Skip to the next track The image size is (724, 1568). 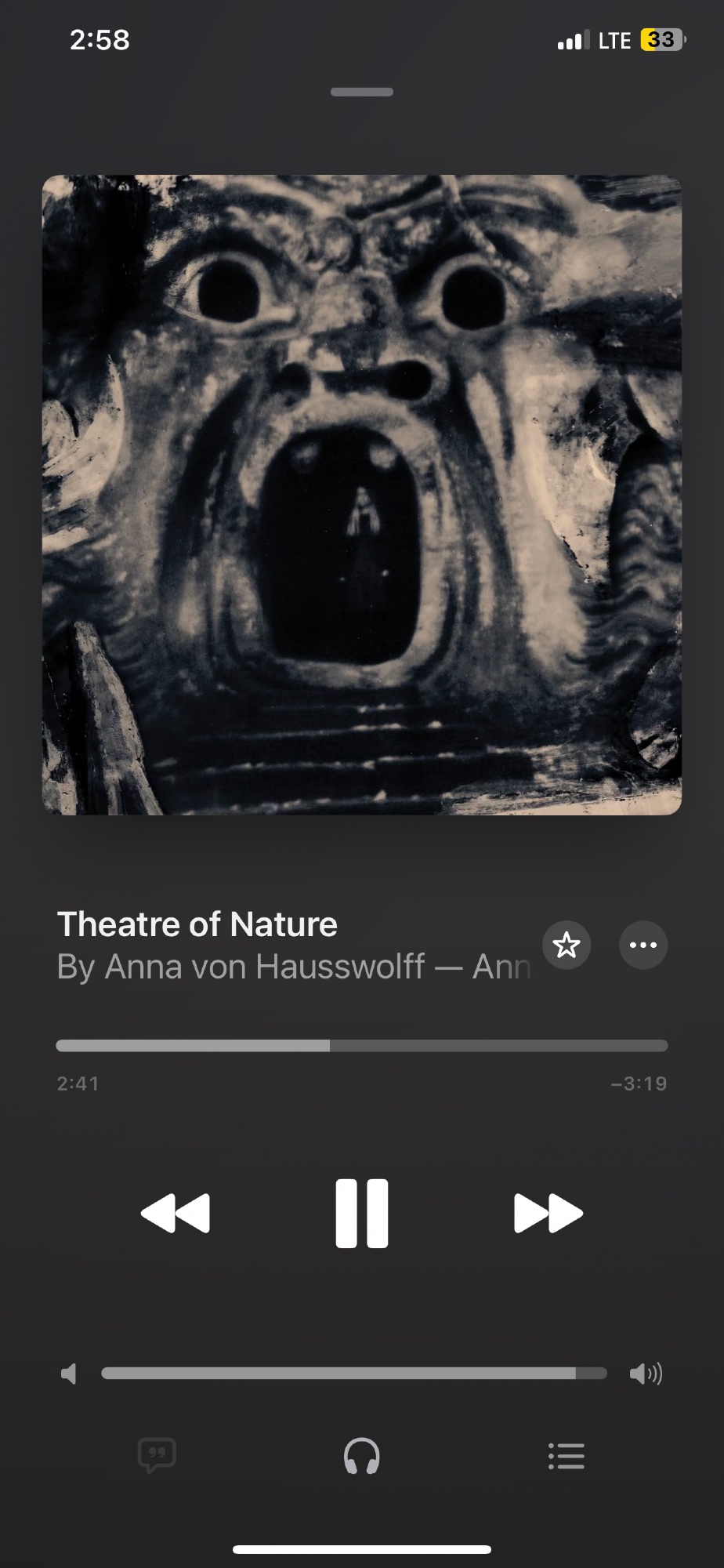coord(548,1213)
